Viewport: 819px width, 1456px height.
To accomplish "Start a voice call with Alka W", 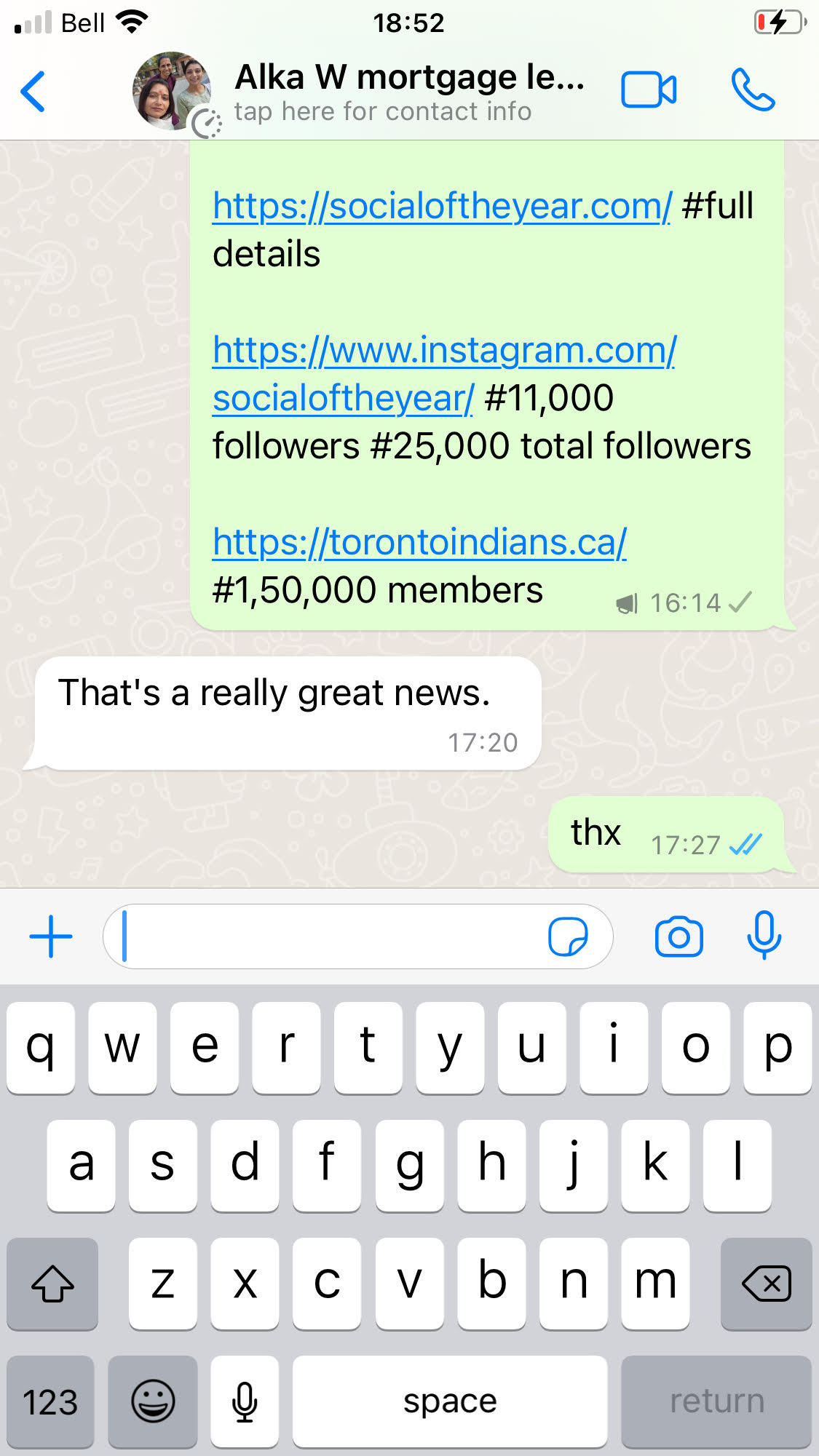I will [x=753, y=90].
